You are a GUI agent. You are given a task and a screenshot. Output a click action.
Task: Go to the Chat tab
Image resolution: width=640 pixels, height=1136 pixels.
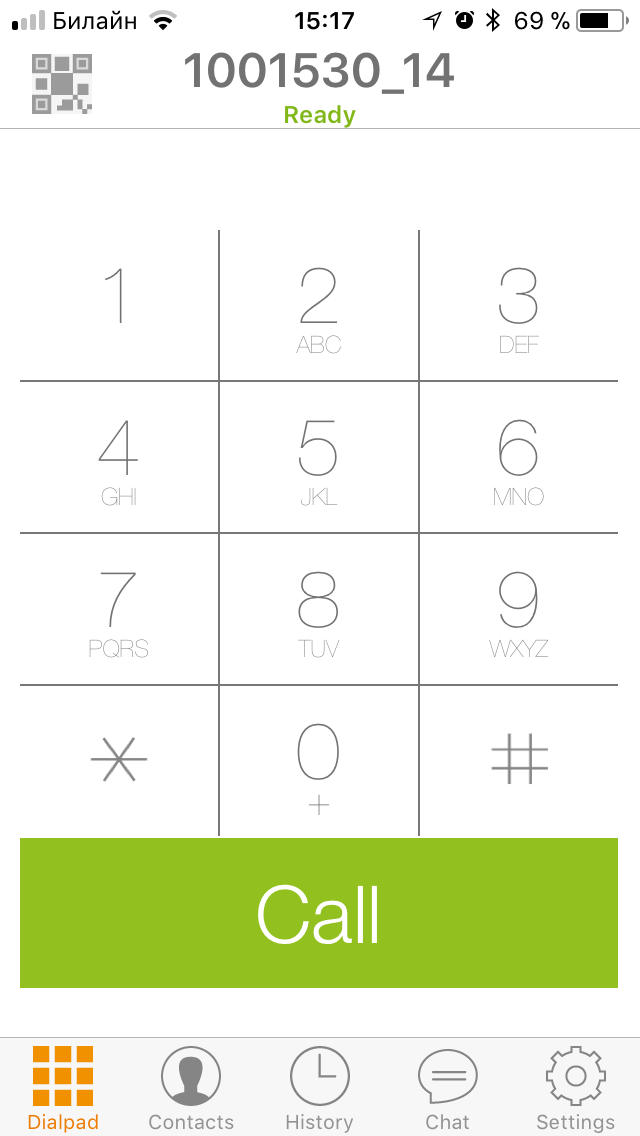coord(447,1088)
